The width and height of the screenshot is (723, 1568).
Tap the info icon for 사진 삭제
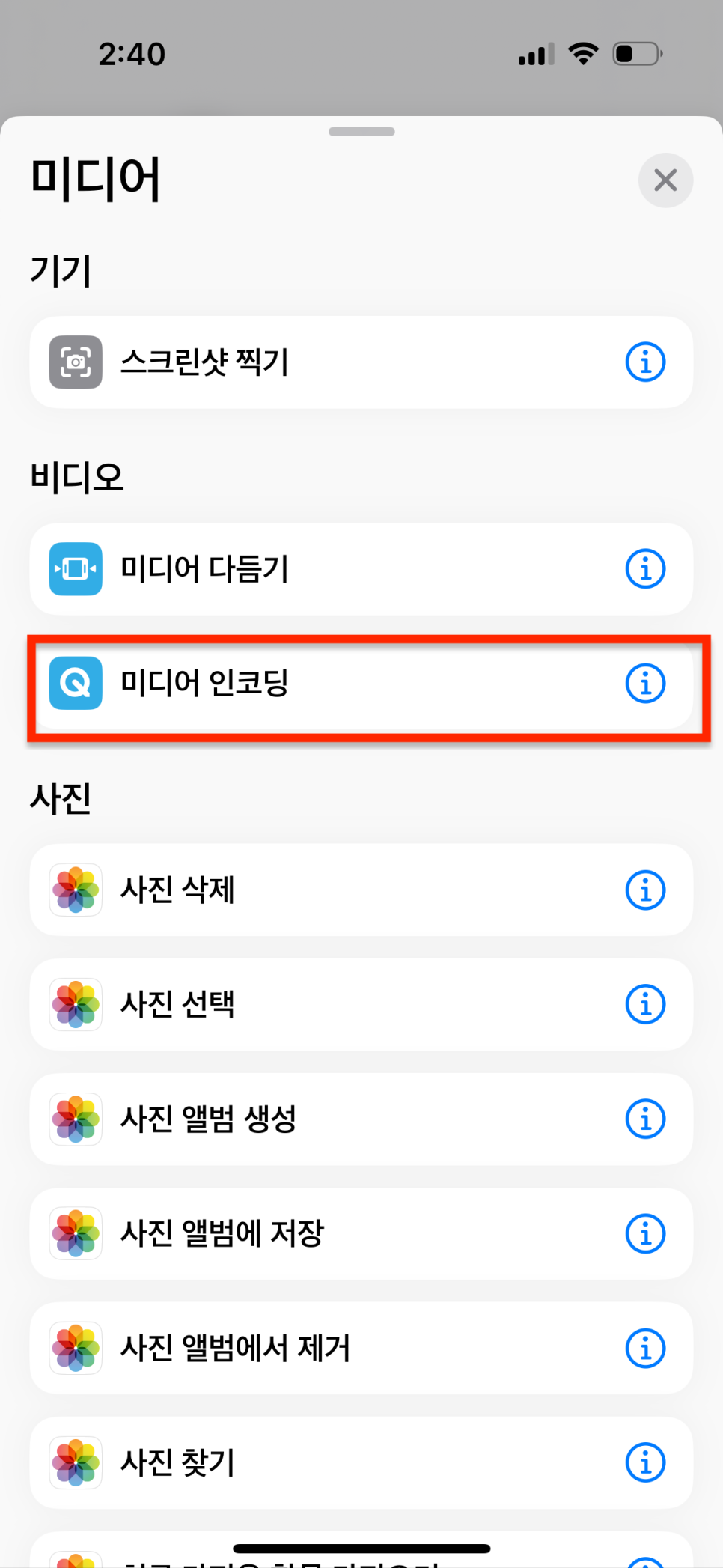tap(645, 890)
